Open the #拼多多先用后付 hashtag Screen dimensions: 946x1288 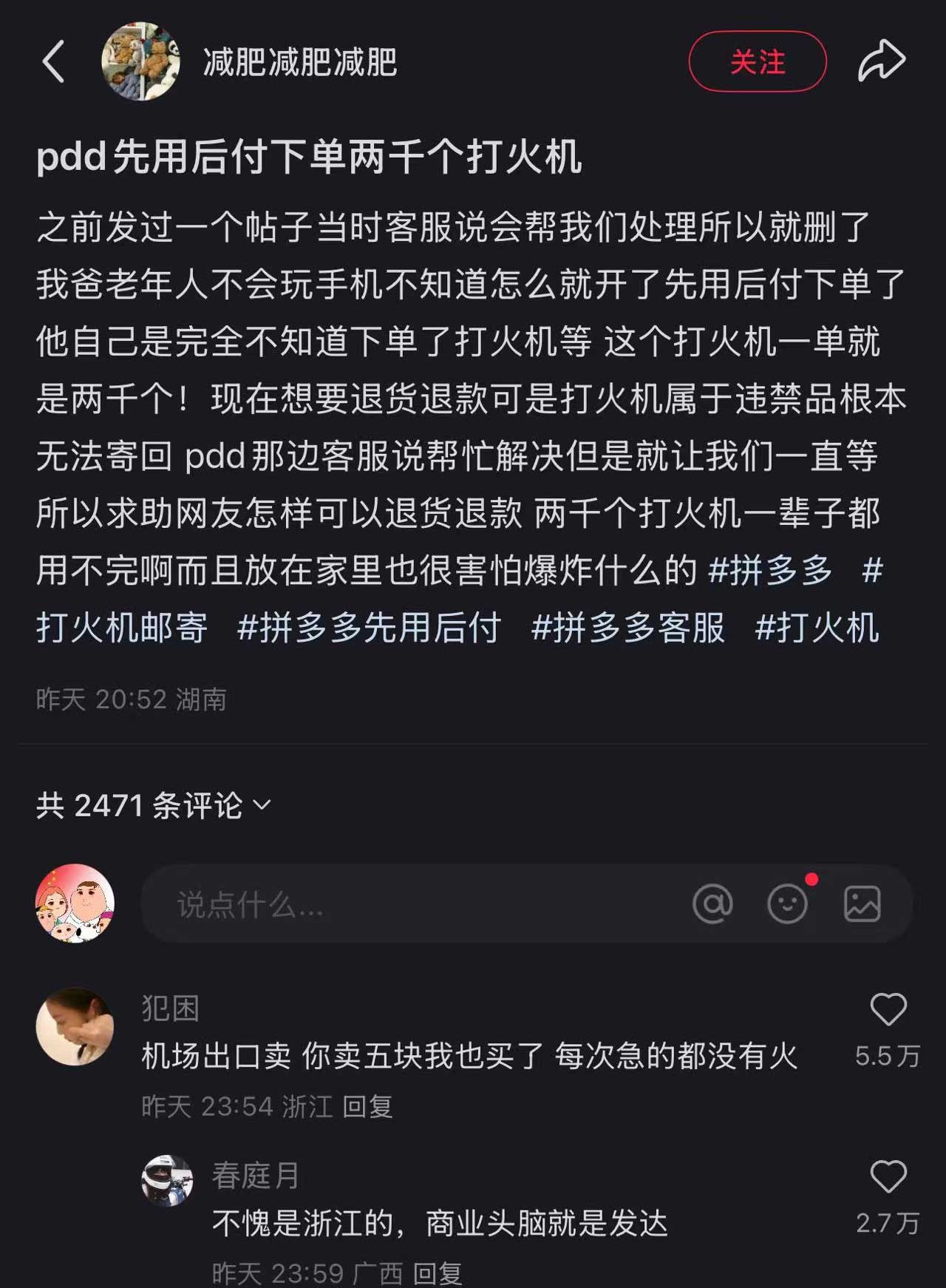369,628
